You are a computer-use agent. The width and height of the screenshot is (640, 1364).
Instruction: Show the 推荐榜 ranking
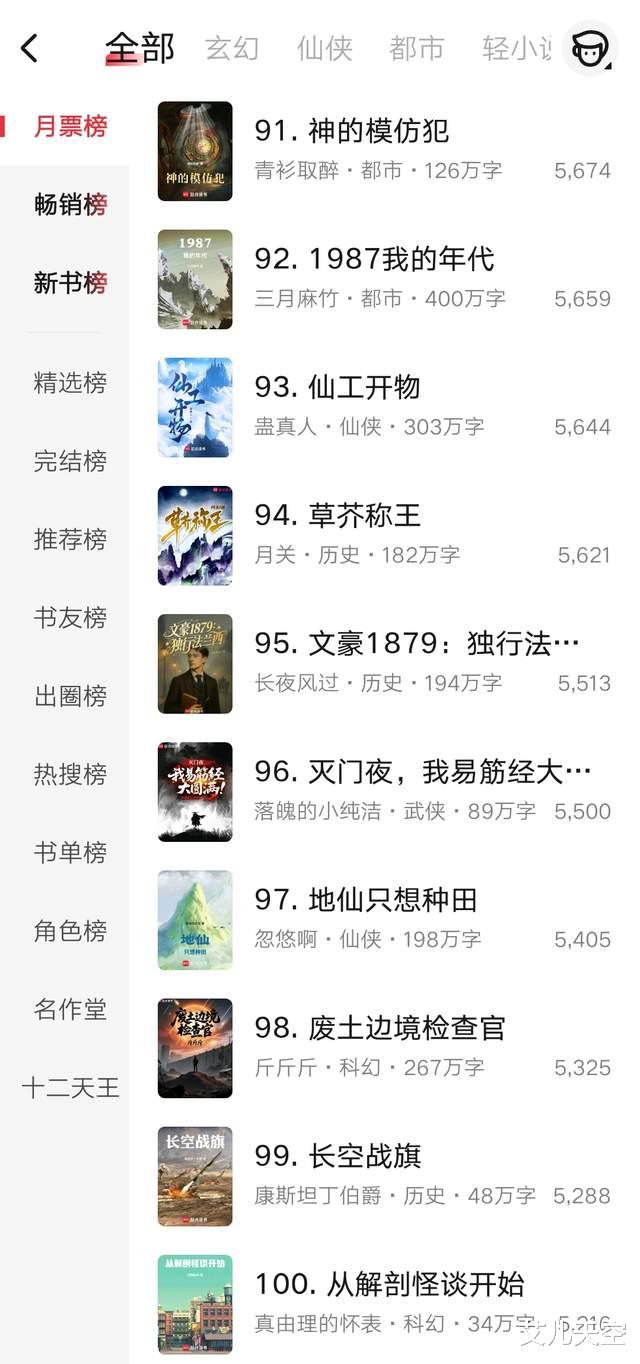pos(70,540)
